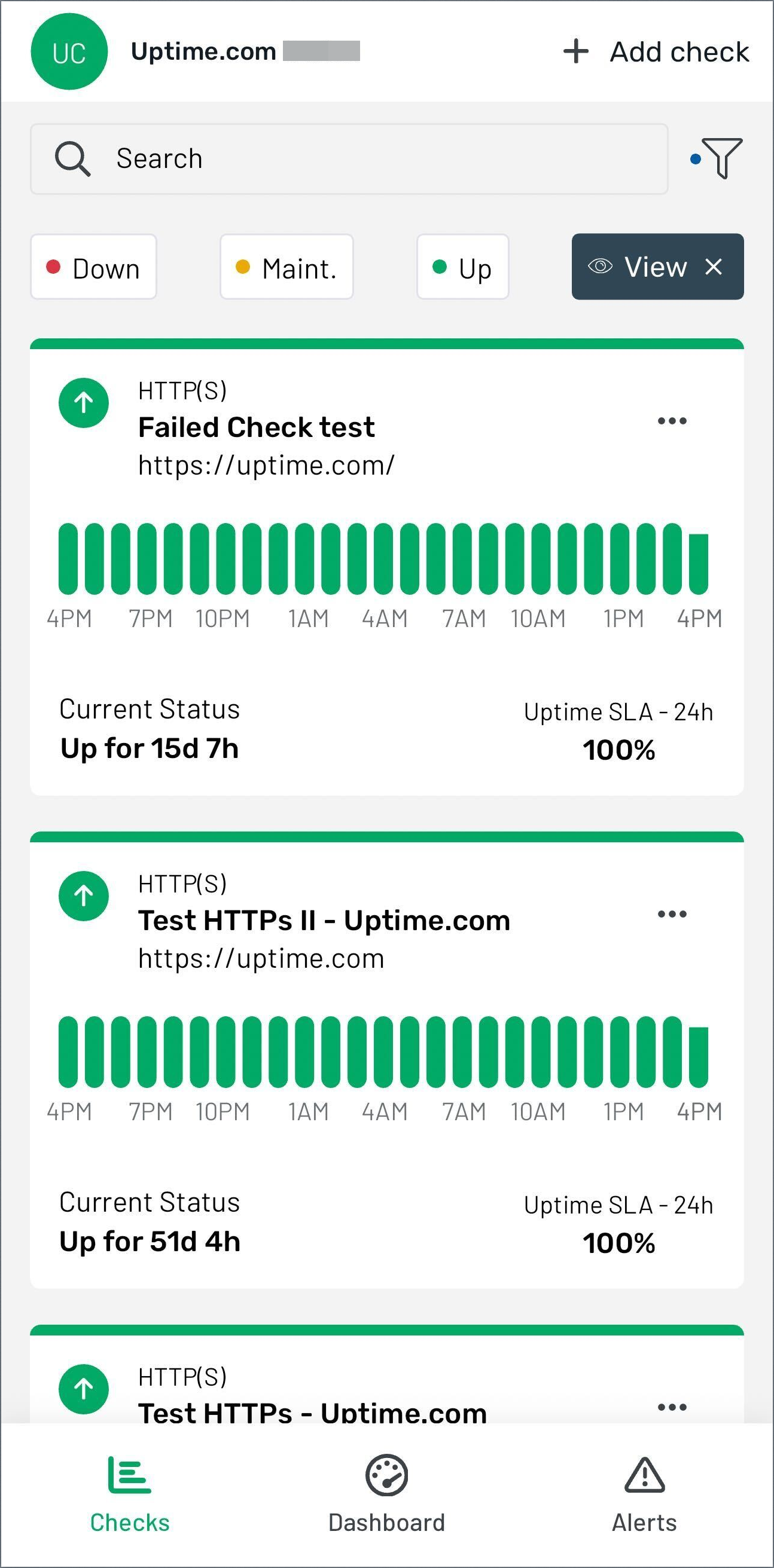This screenshot has height=1568, width=774.
Task: Select the Maint. status chip
Action: point(287,267)
